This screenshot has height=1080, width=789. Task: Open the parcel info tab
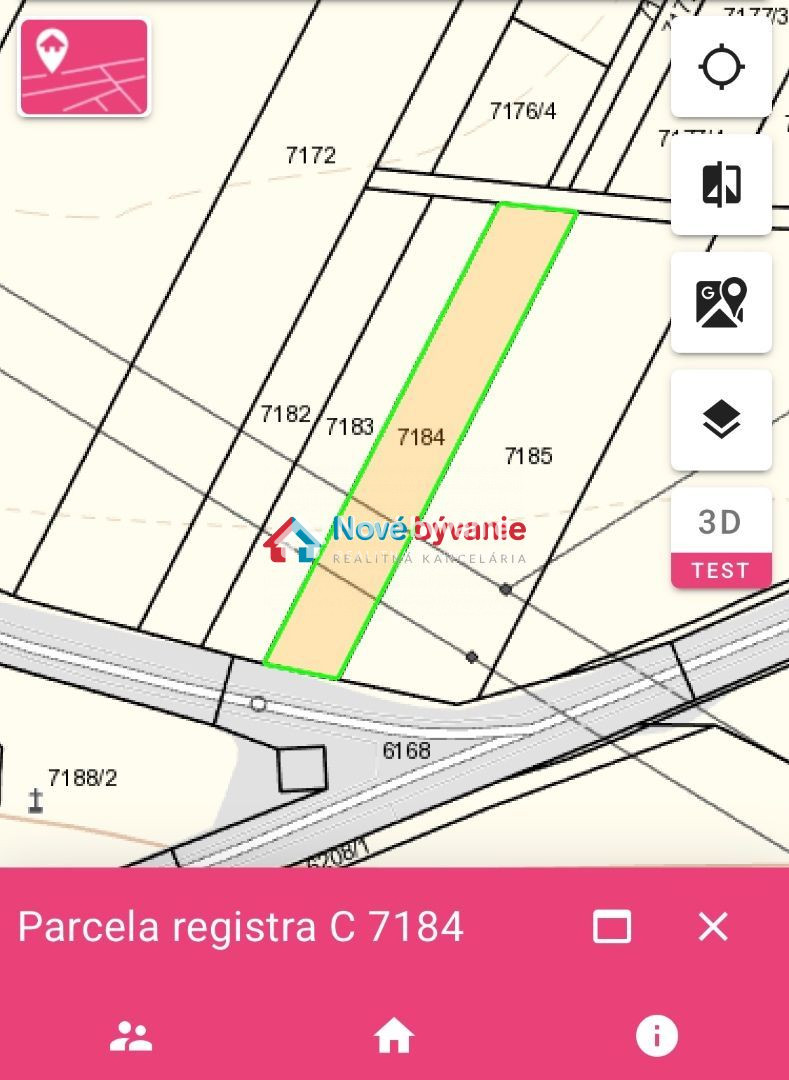tap(657, 1037)
